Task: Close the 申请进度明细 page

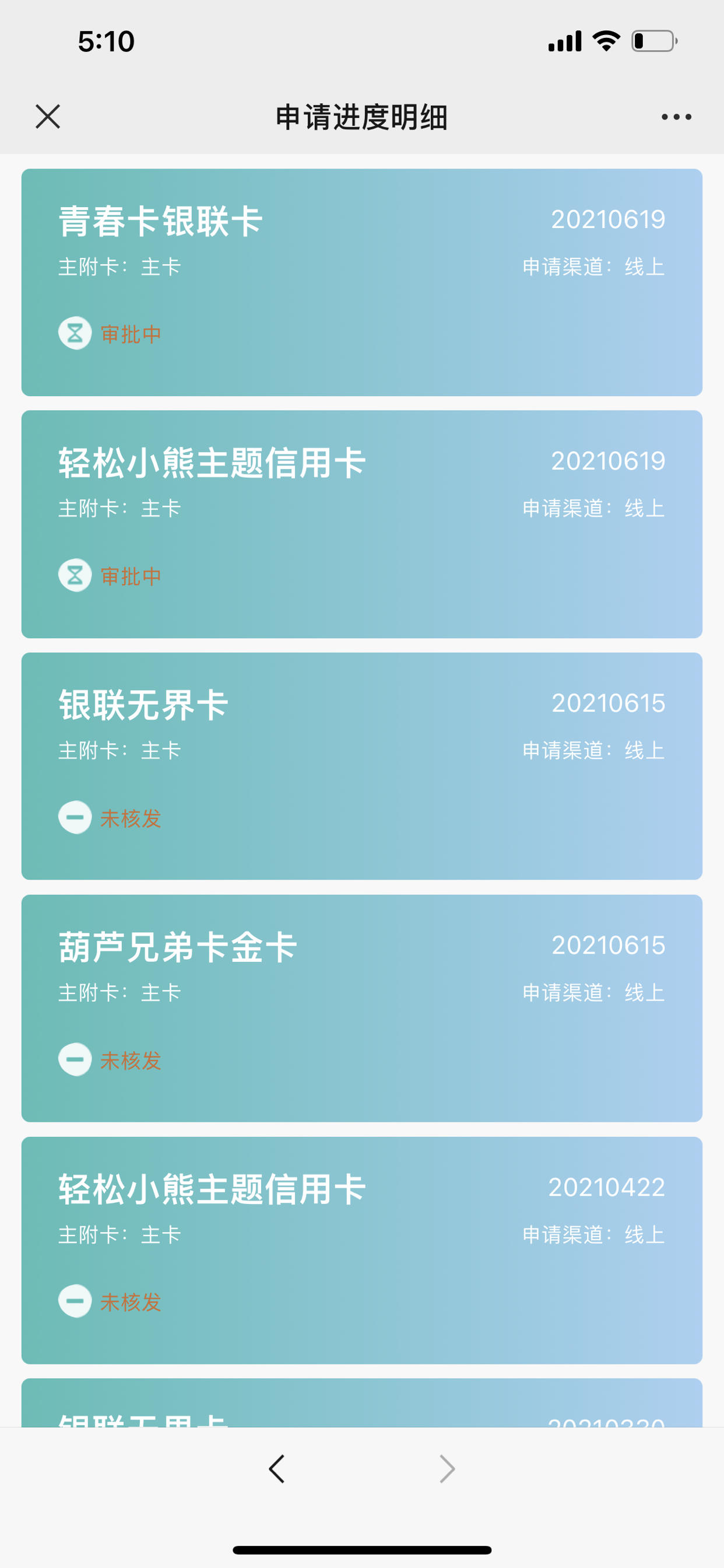Action: pyautogui.click(x=47, y=116)
